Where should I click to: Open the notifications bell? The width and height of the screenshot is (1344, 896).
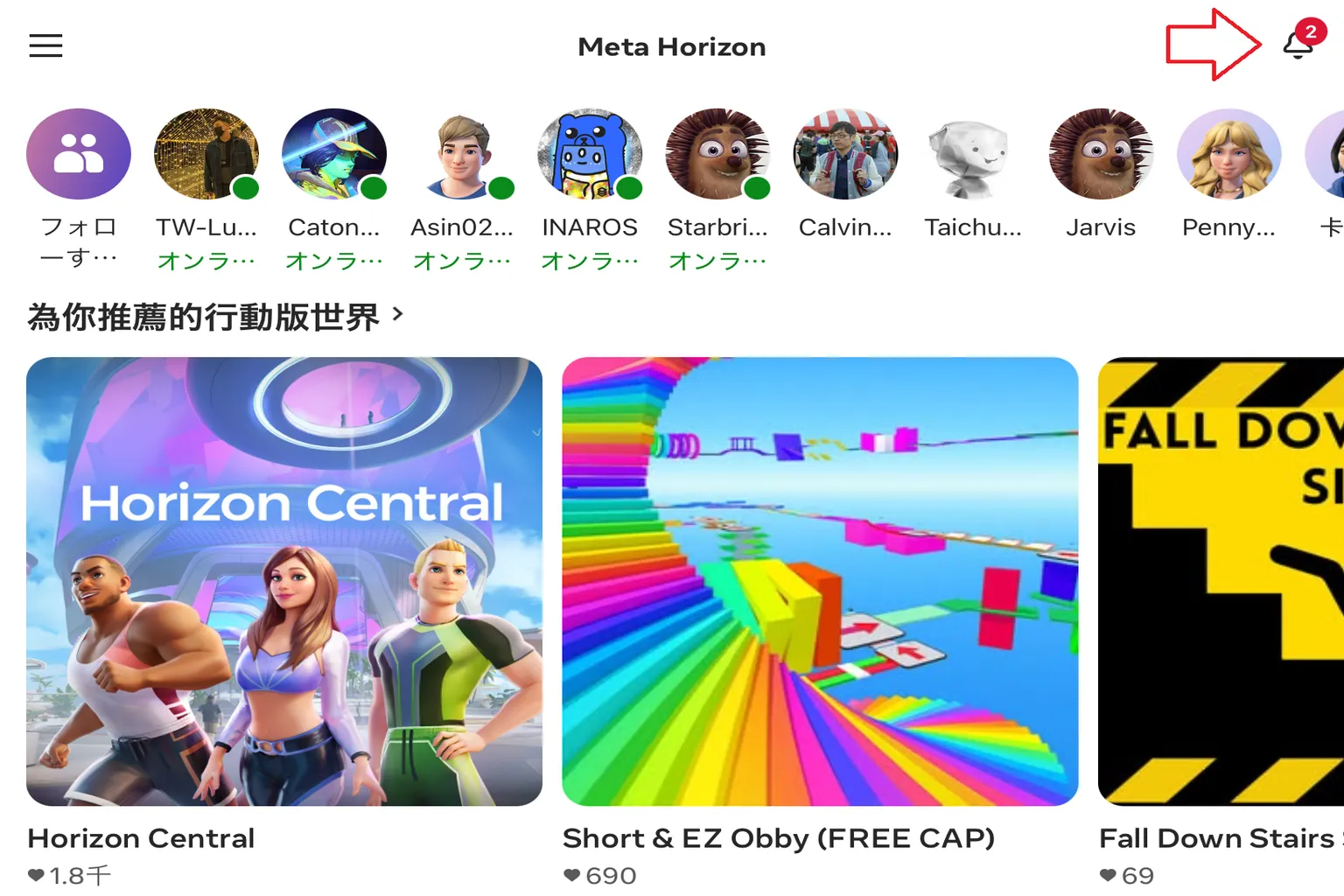click(x=1298, y=45)
